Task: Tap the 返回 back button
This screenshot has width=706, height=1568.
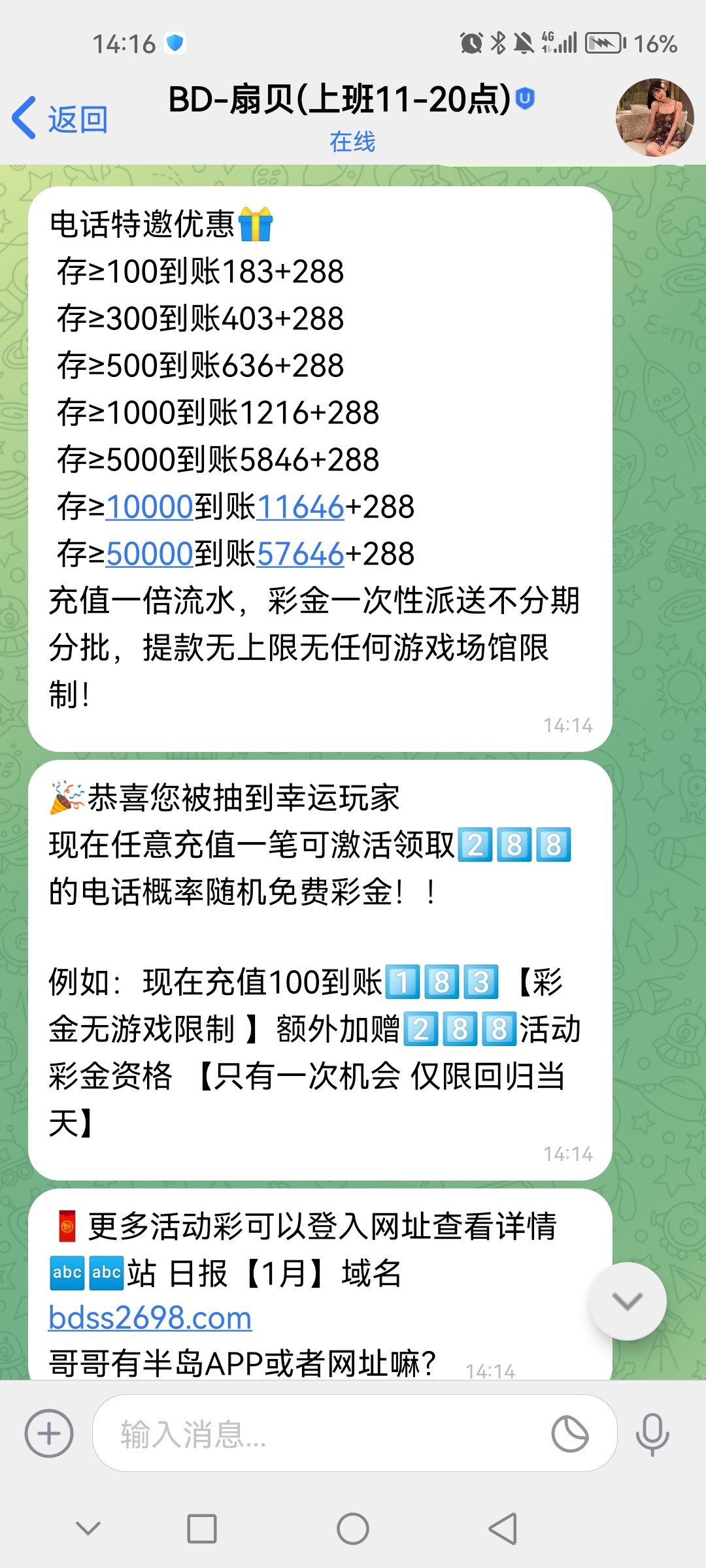Action: tap(60, 119)
